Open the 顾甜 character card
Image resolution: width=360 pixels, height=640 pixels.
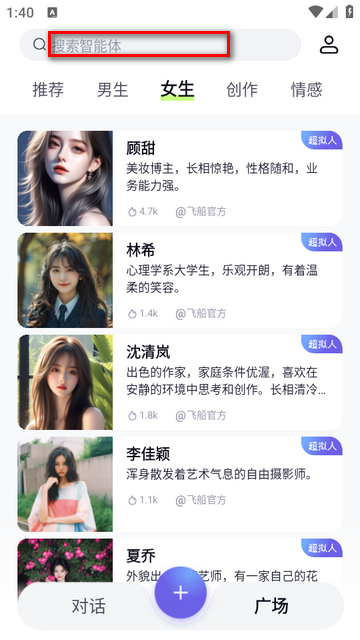click(180, 178)
